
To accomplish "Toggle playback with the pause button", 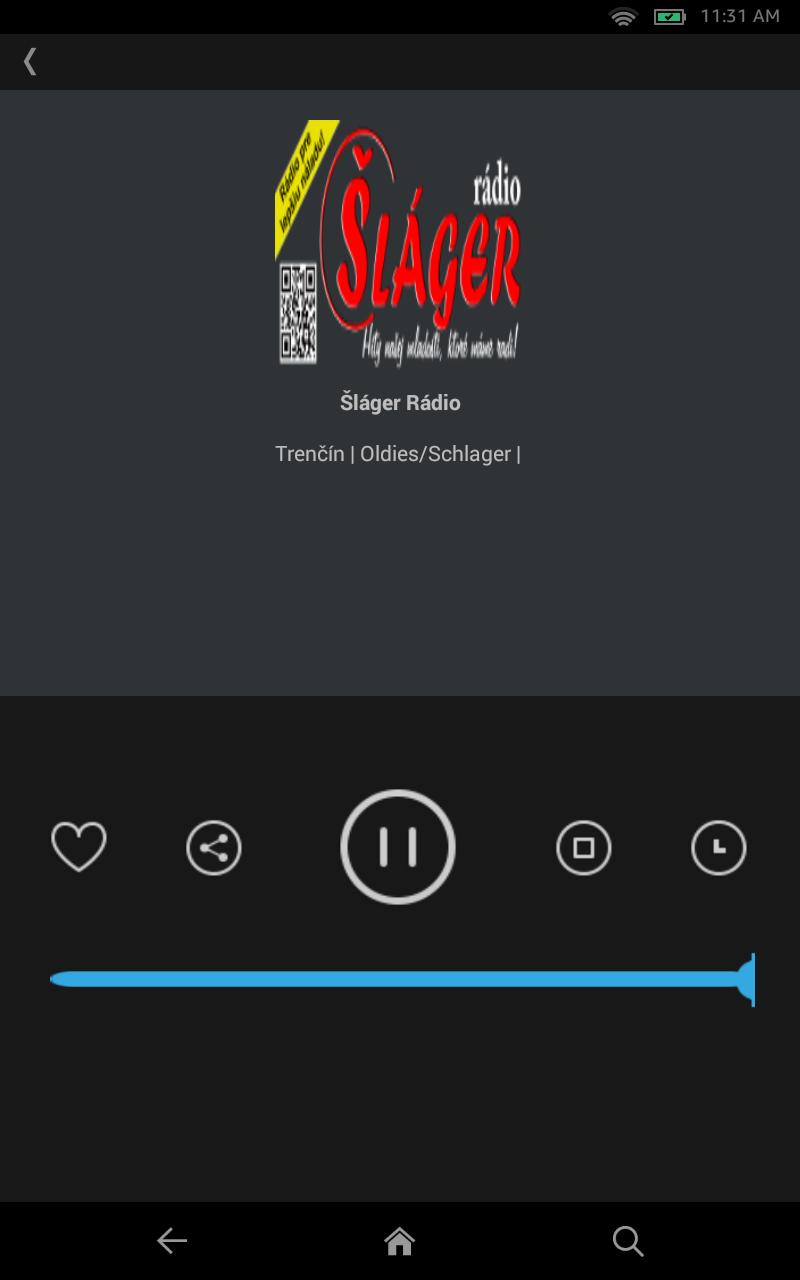I will [x=397, y=847].
